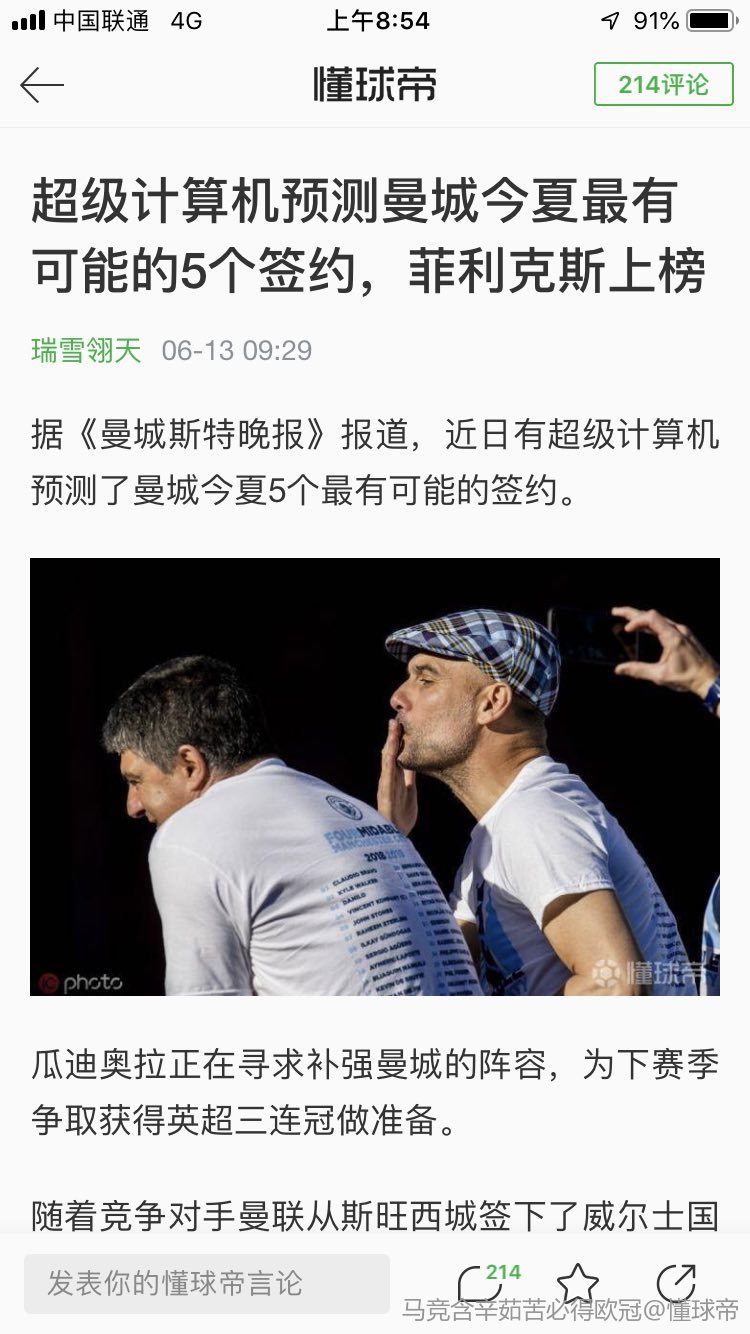Share this article
Image resolution: width=750 pixels, height=1334 pixels.
pyautogui.click(x=676, y=1284)
